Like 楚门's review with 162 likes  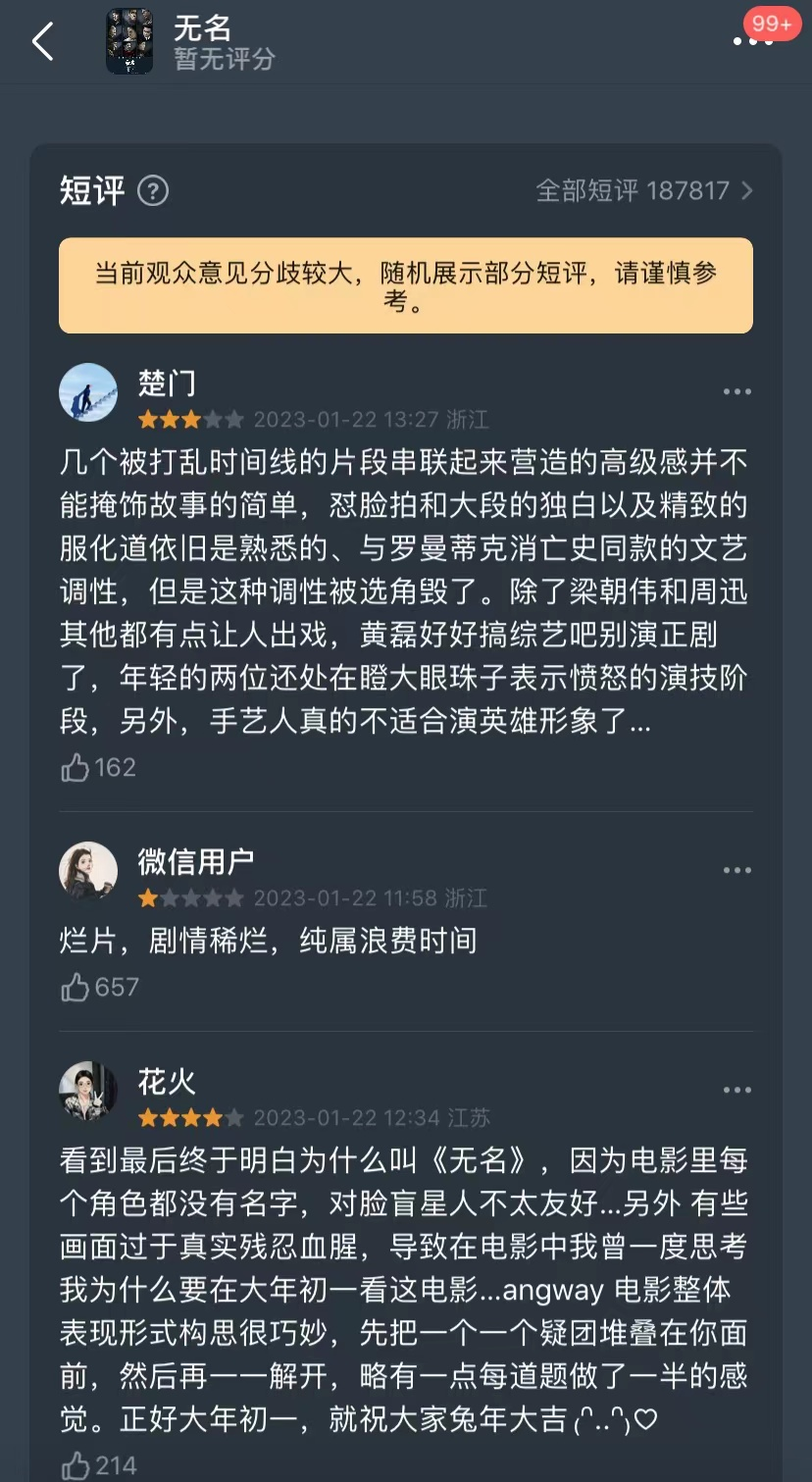coord(98,767)
